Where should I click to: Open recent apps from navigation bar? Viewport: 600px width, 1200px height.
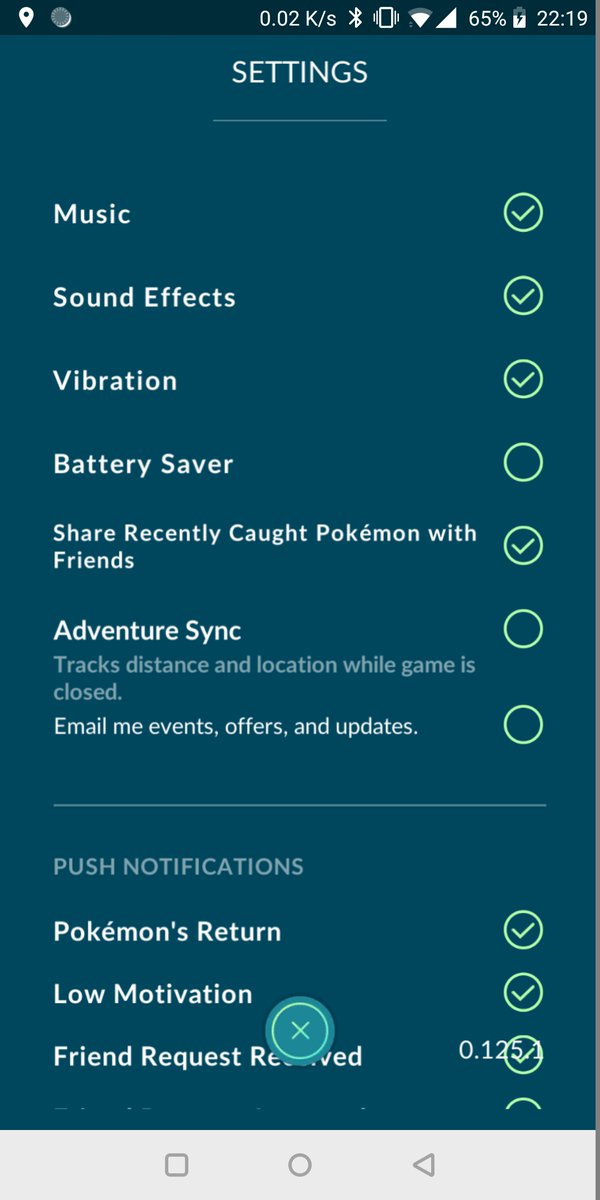click(x=176, y=1164)
